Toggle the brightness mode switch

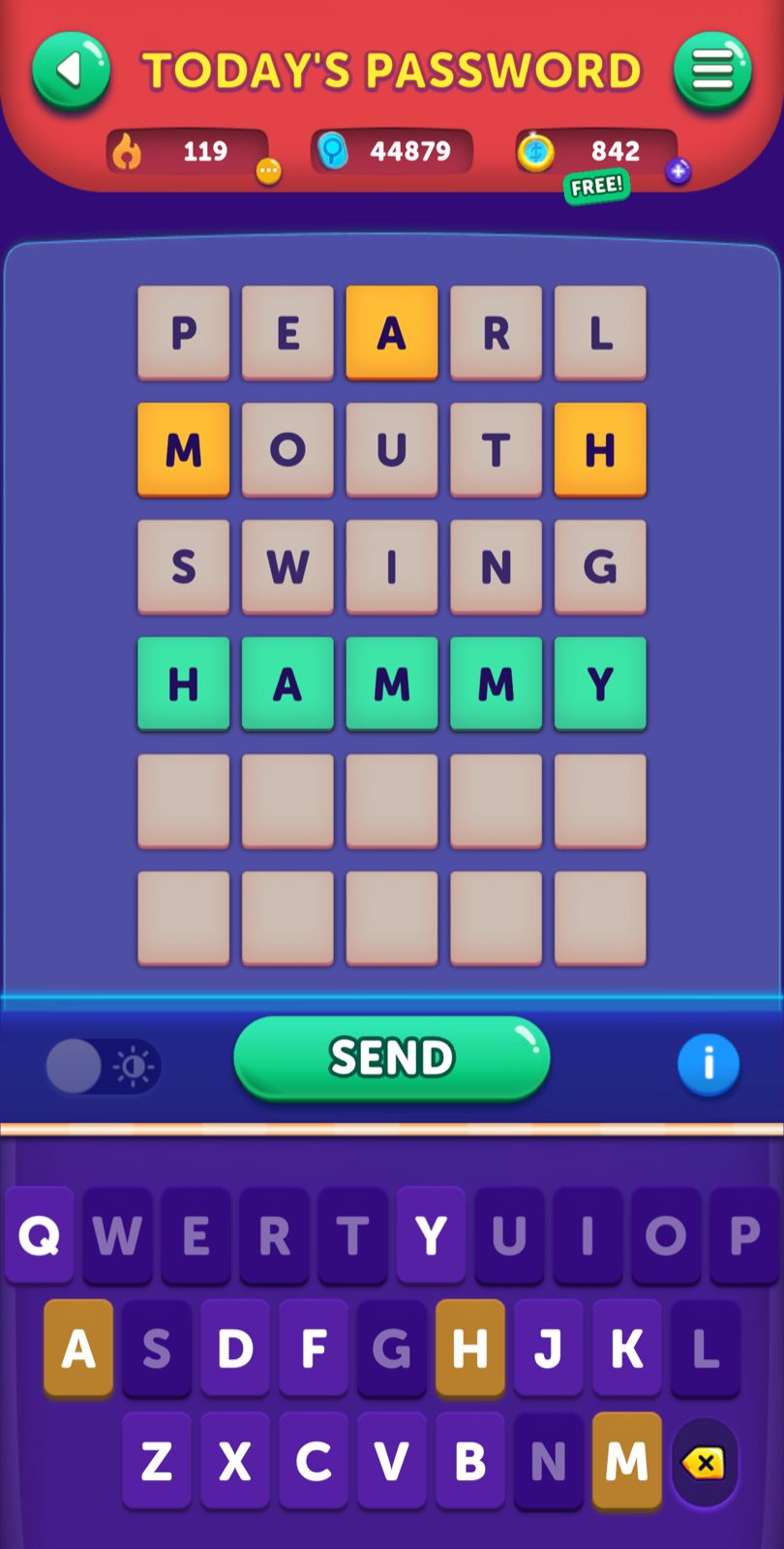[103, 1067]
